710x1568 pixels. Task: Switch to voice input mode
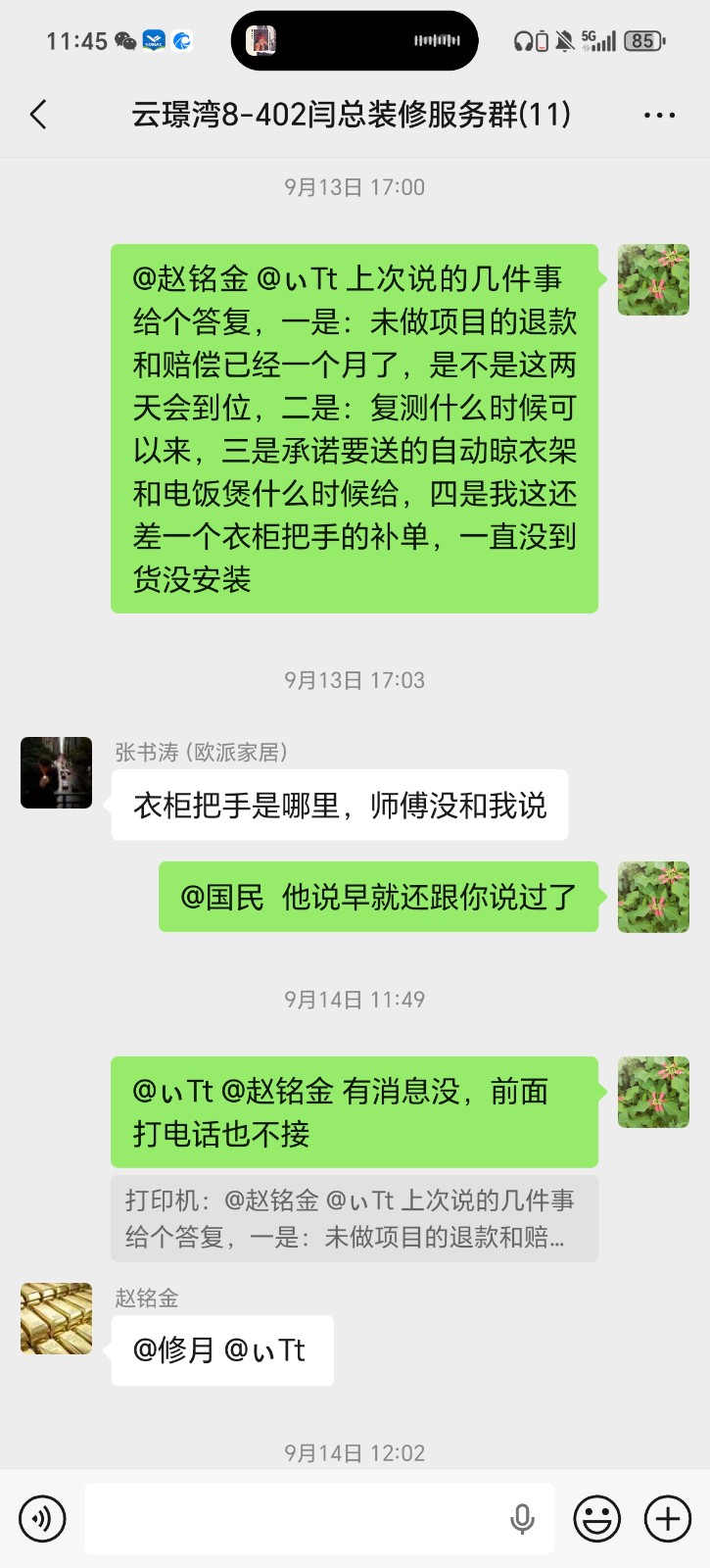(x=42, y=1519)
